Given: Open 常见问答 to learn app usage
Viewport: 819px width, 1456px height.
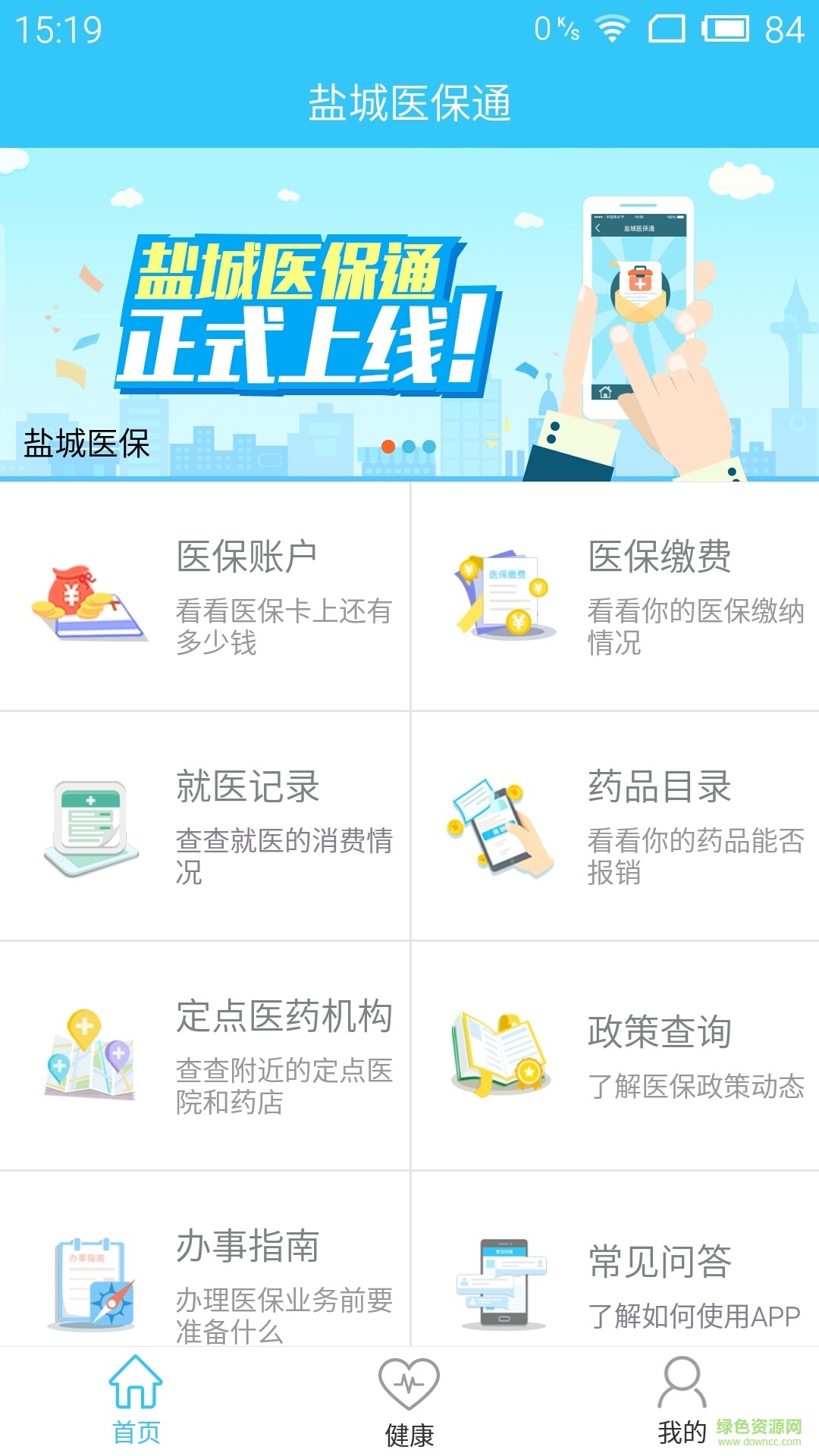Looking at the screenshot, I should (x=614, y=1282).
